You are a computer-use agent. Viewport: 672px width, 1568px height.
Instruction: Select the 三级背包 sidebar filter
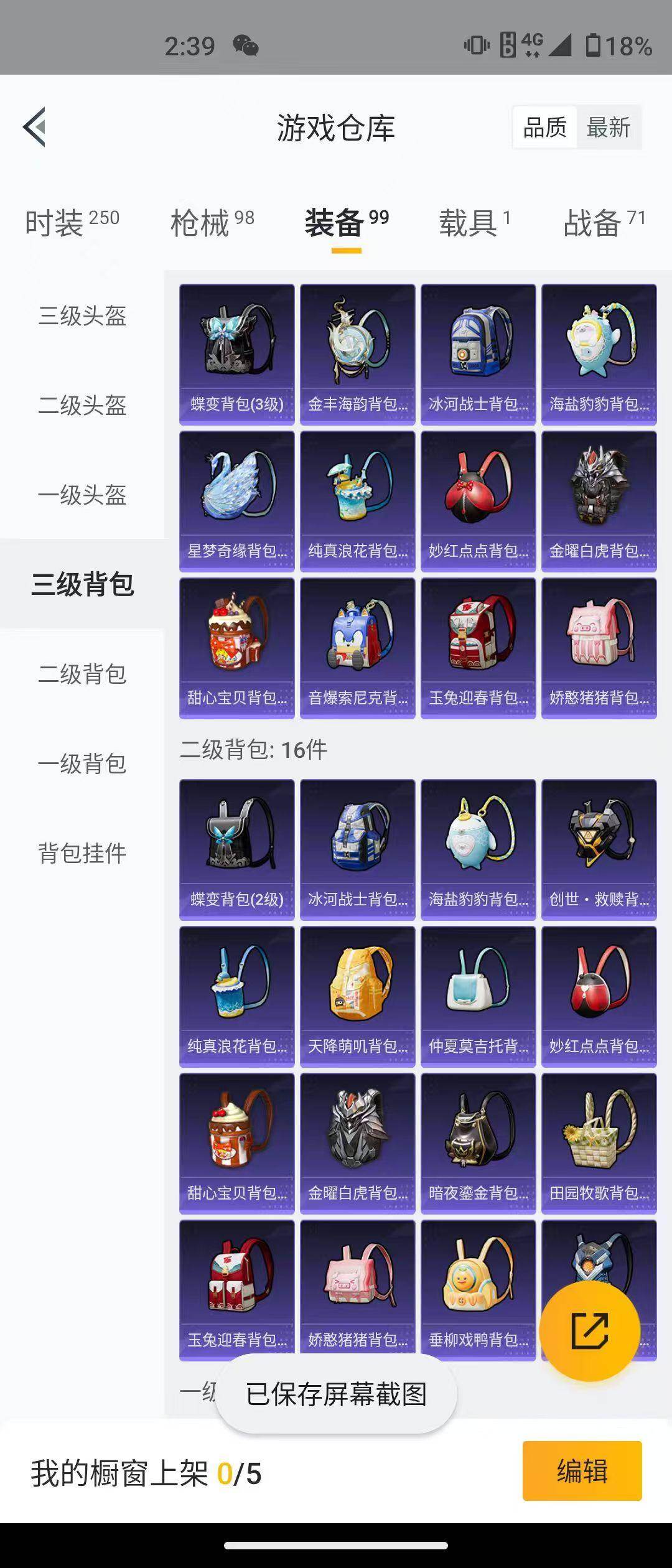tap(83, 585)
